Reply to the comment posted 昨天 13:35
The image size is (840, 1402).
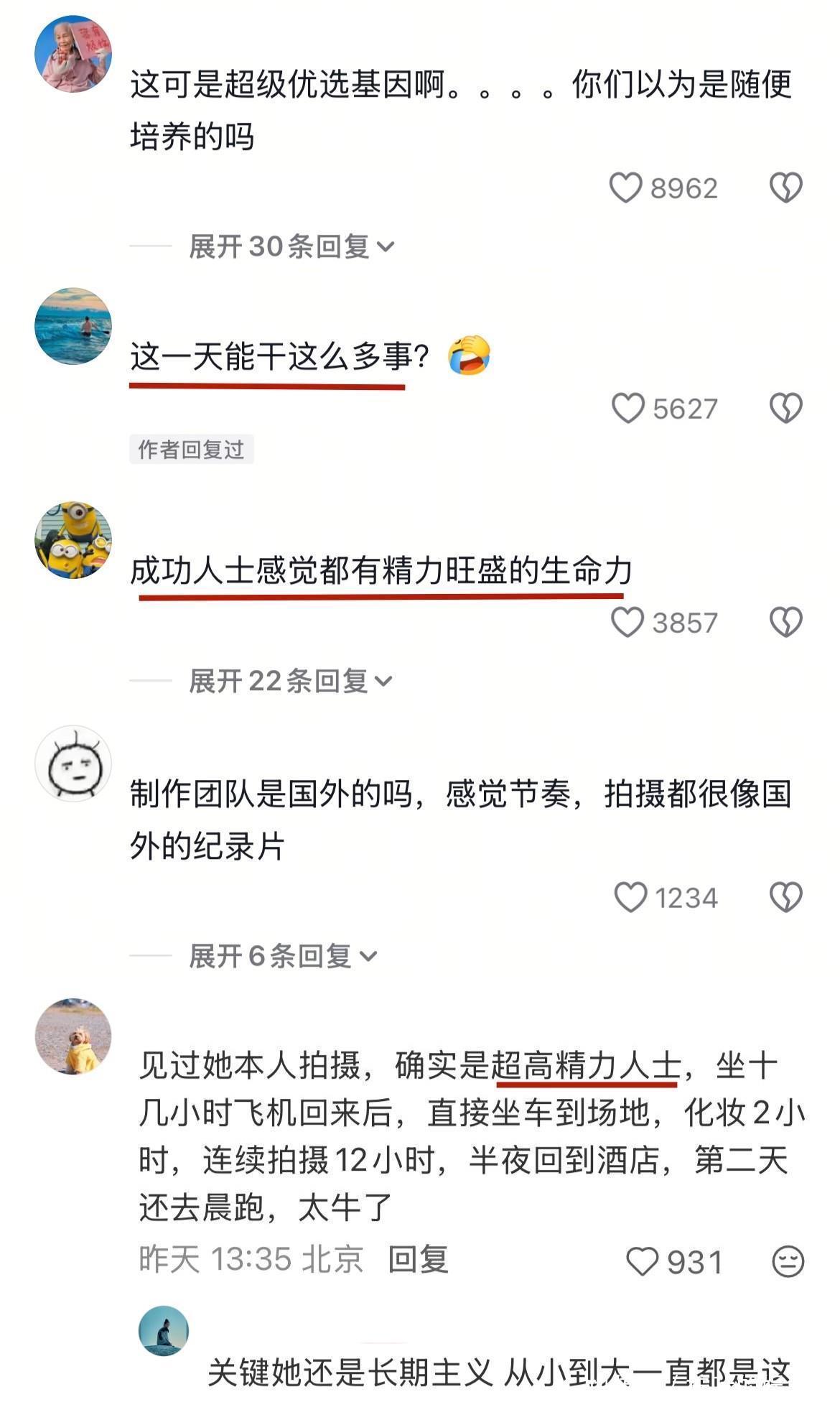pos(418,1260)
